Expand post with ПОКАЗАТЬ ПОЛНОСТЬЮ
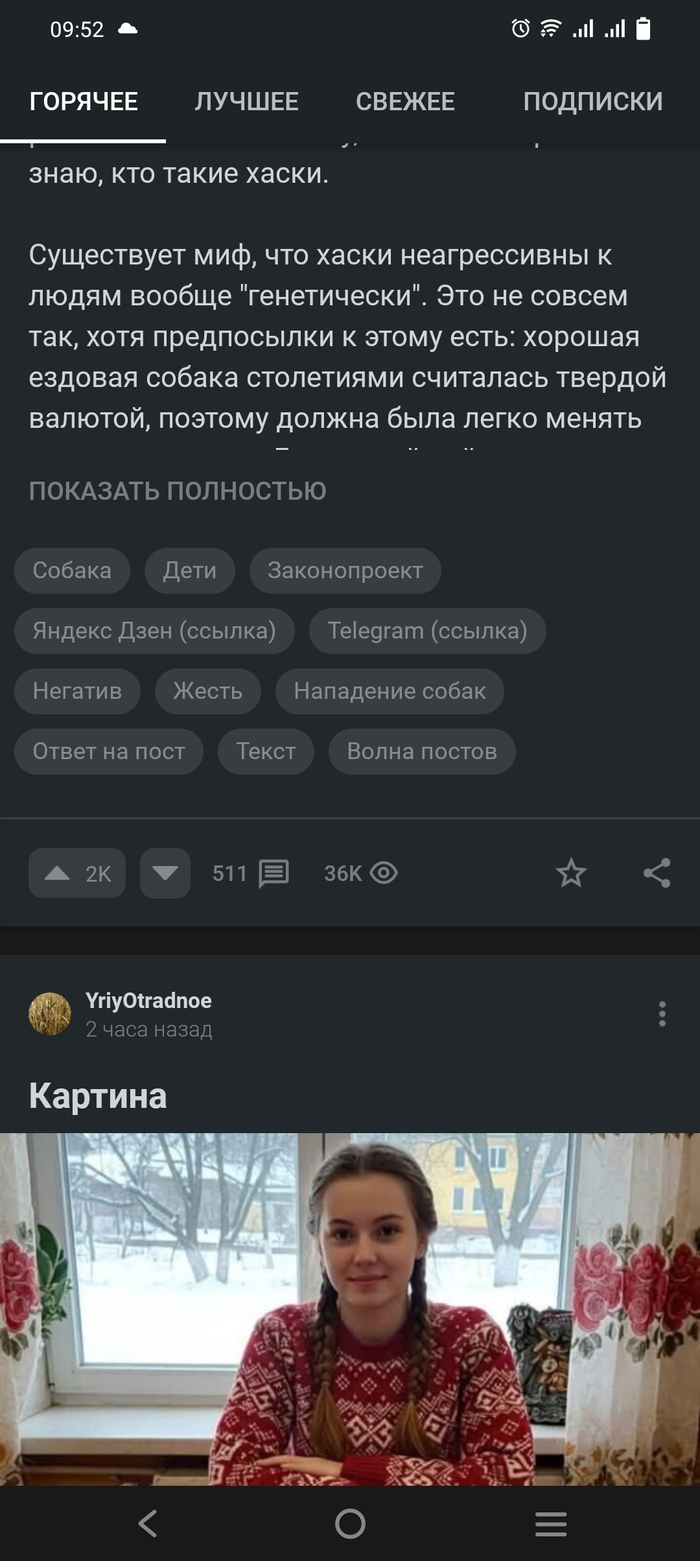The image size is (700, 1561). coord(177,491)
